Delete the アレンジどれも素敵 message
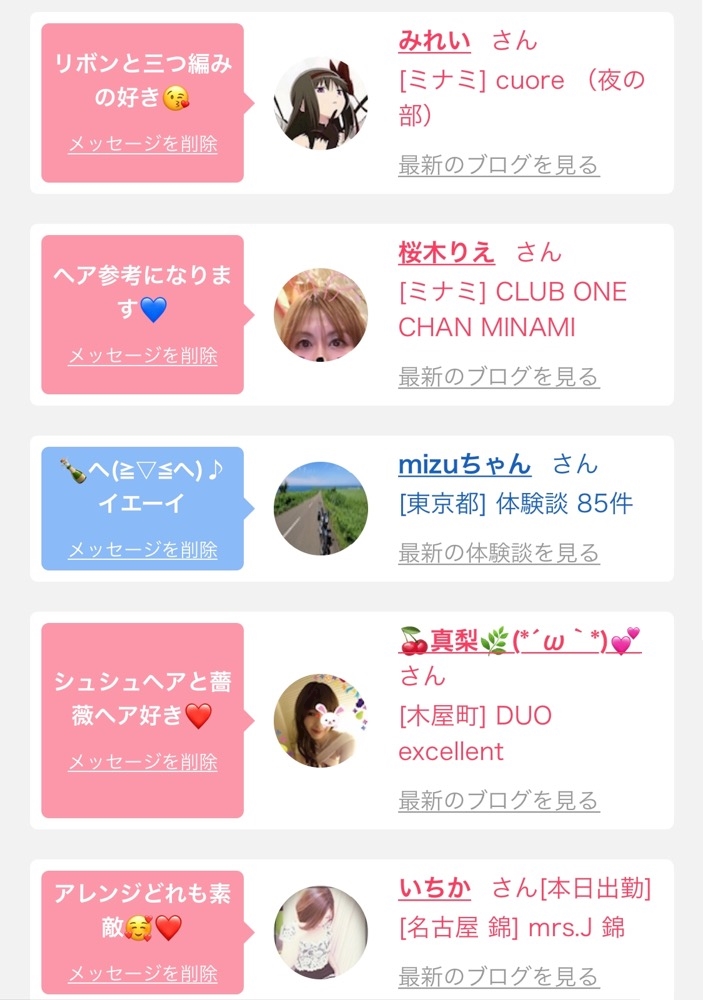 (142, 974)
